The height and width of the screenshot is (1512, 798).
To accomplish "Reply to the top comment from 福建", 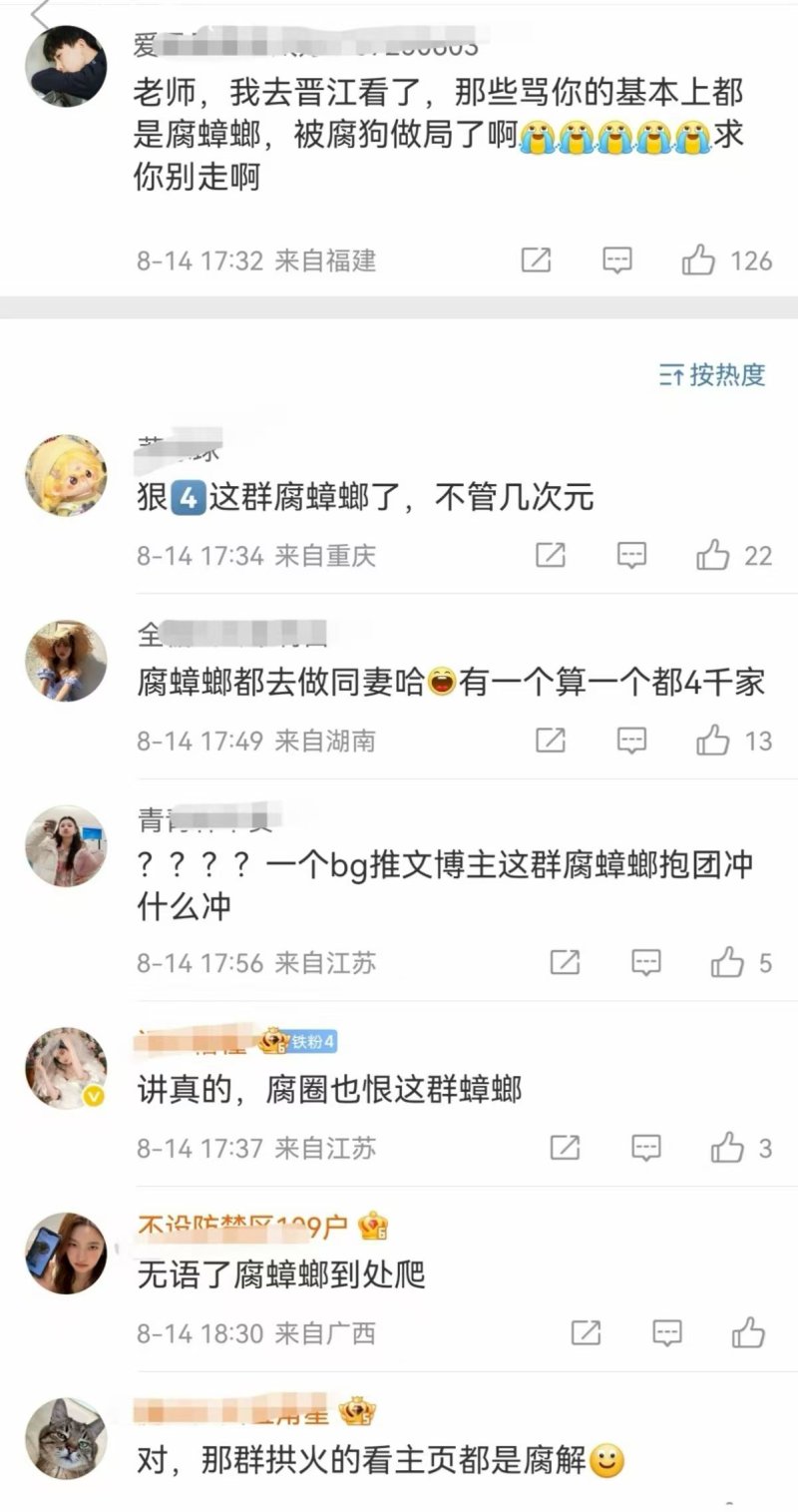I will point(618,261).
